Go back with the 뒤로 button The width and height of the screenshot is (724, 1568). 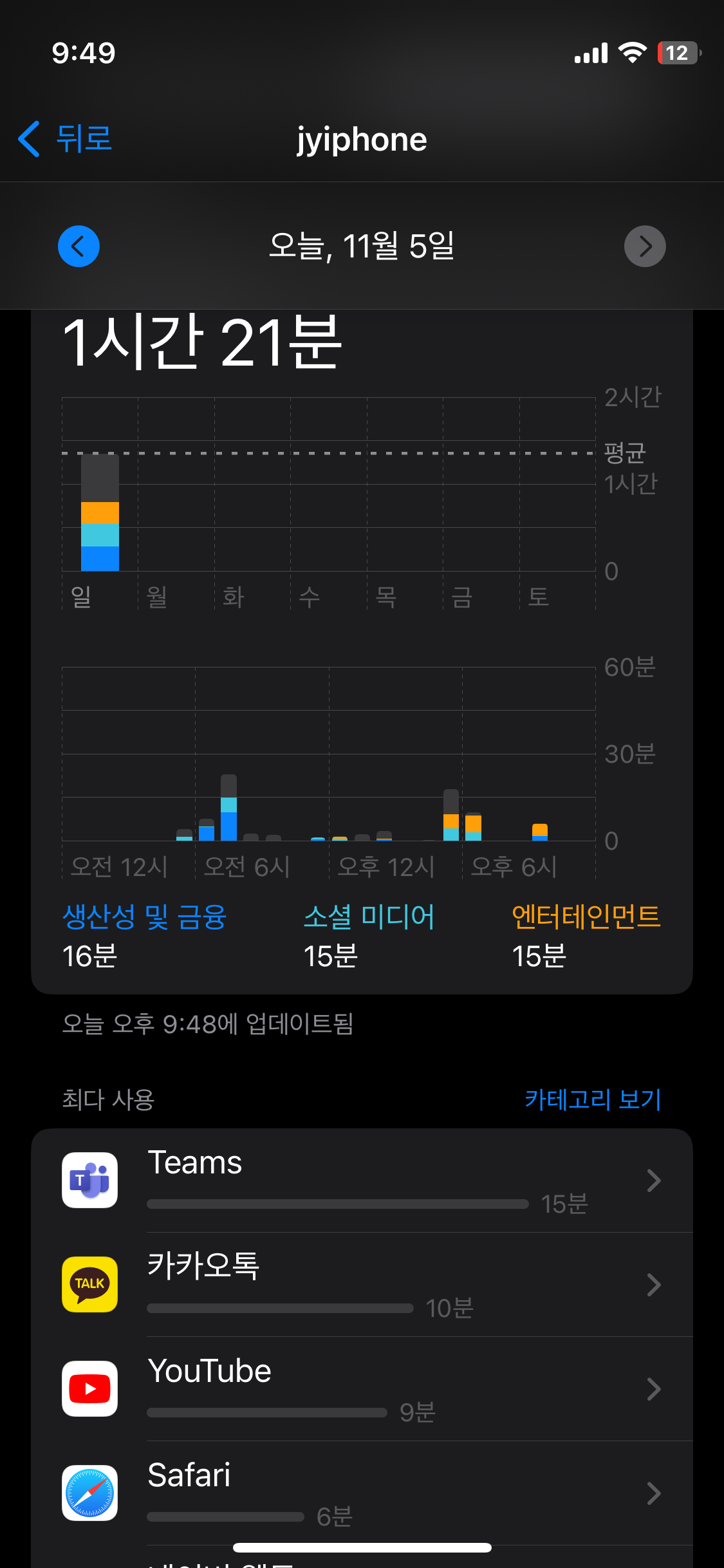pos(64,138)
